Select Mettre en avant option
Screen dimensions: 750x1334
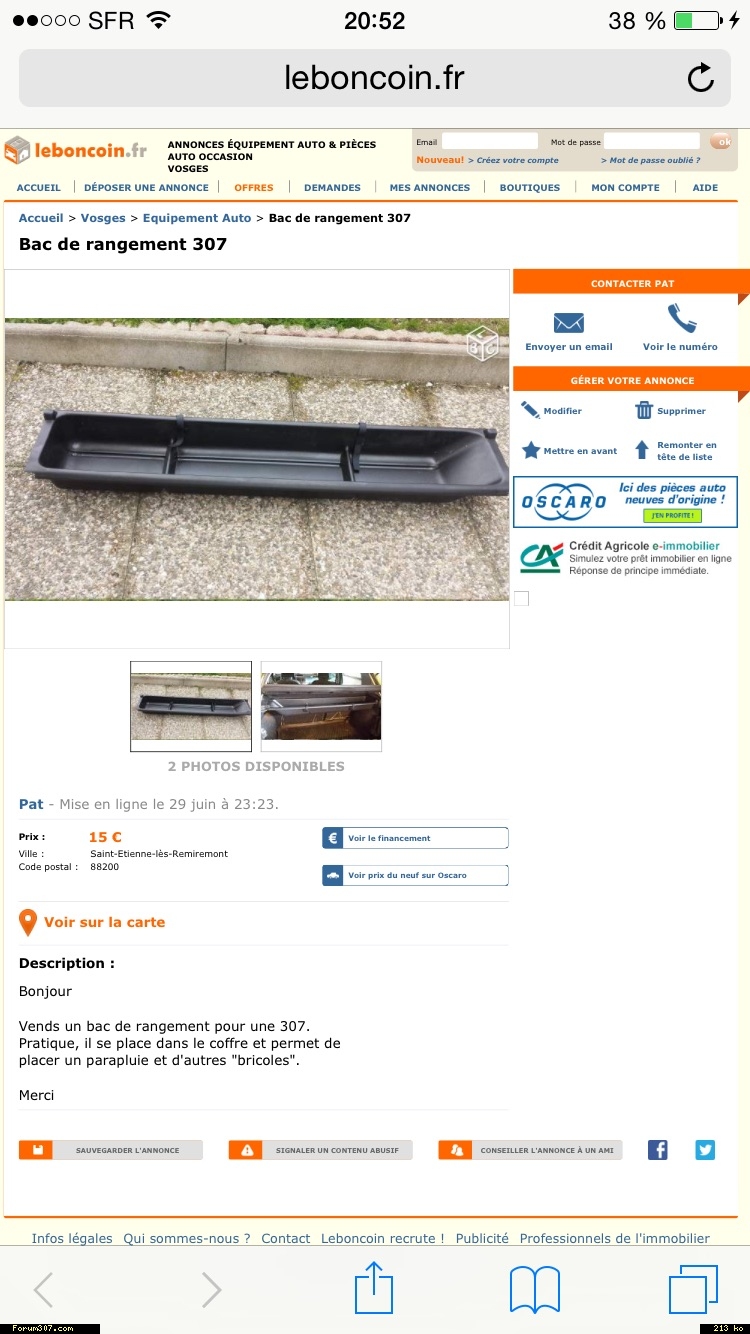coord(570,451)
